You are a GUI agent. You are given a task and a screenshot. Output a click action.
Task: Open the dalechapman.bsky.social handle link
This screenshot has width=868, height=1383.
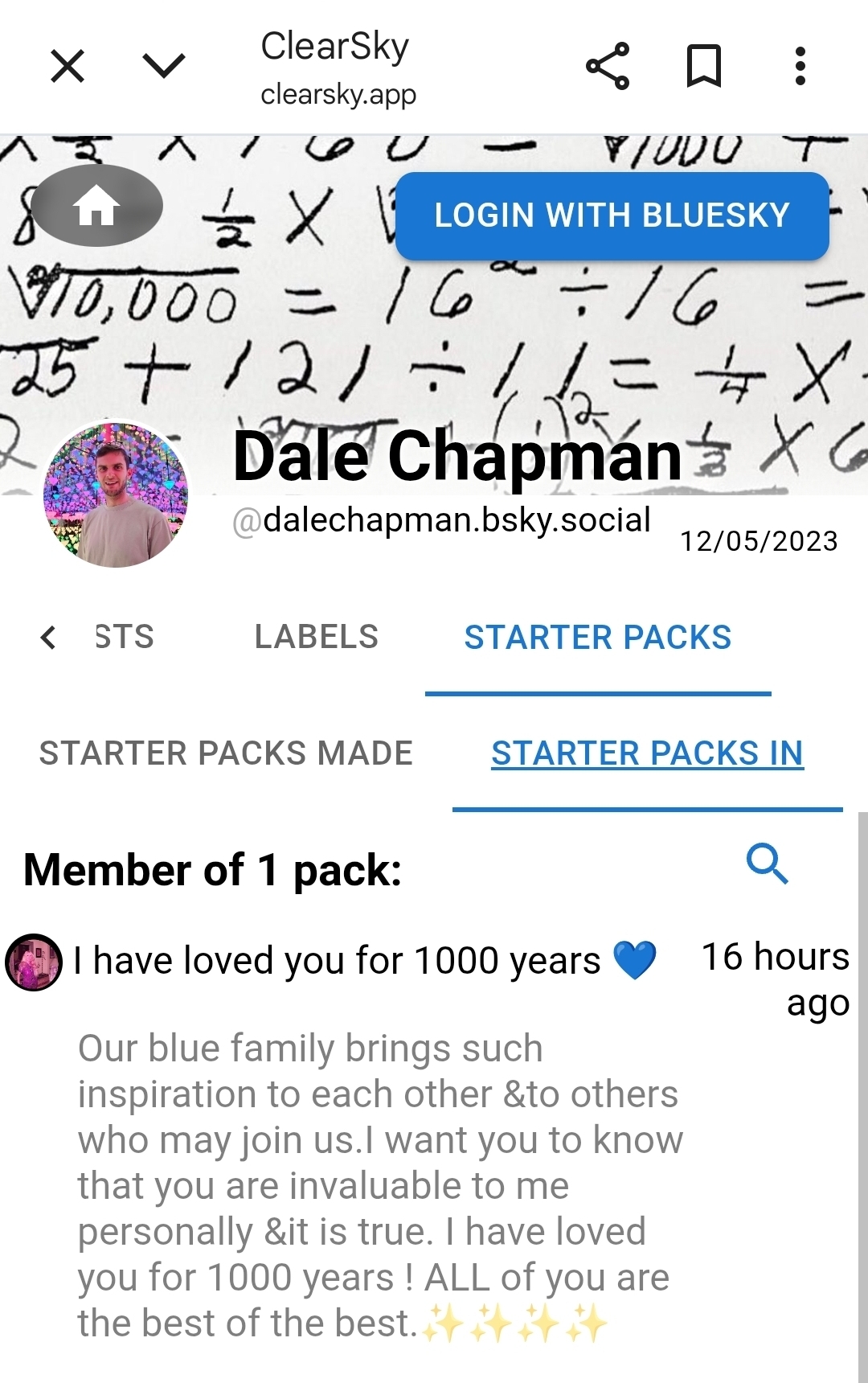[x=456, y=520]
